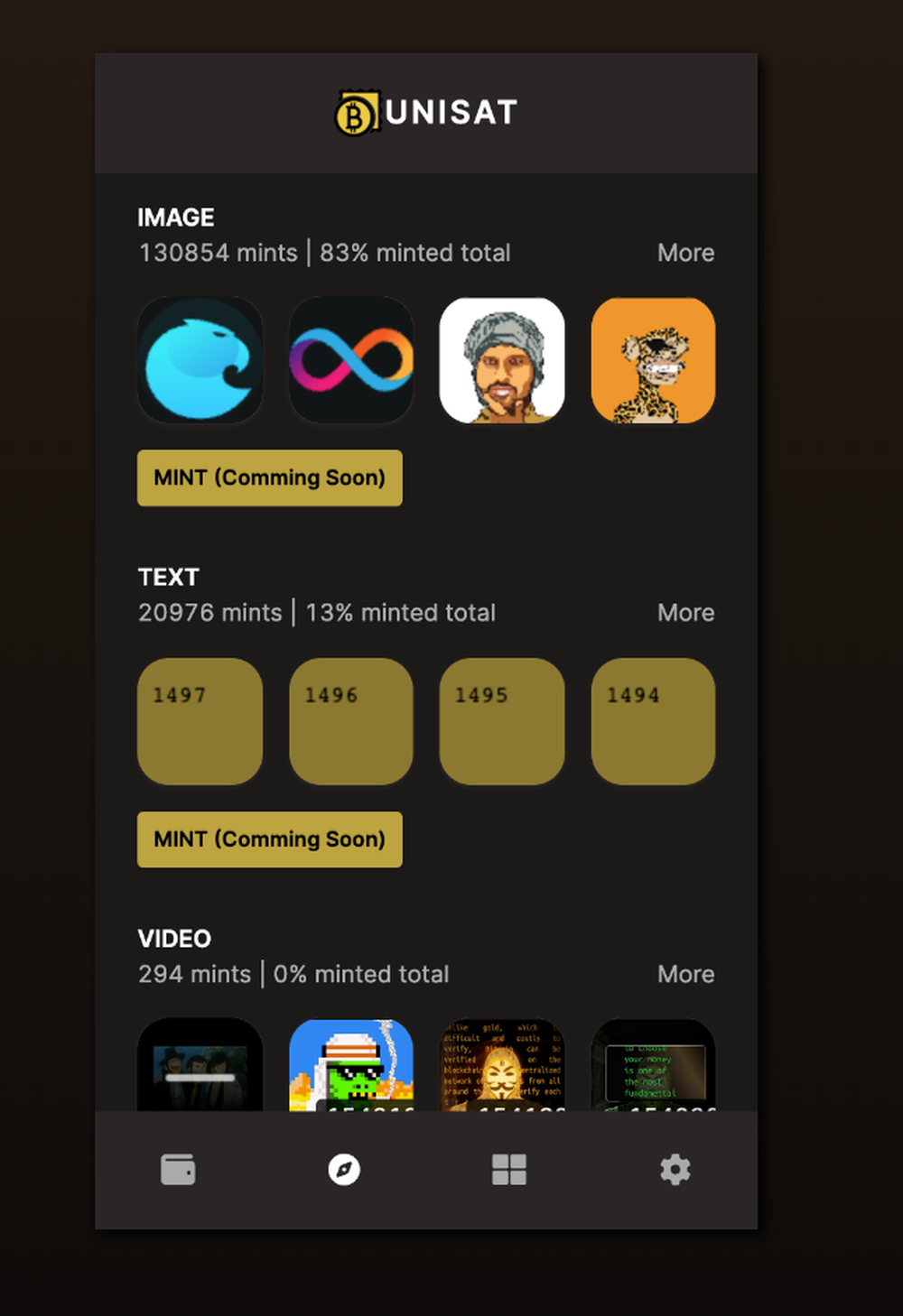Open the settings gear tab
Screen dimensions: 903x1316
coord(675,1170)
